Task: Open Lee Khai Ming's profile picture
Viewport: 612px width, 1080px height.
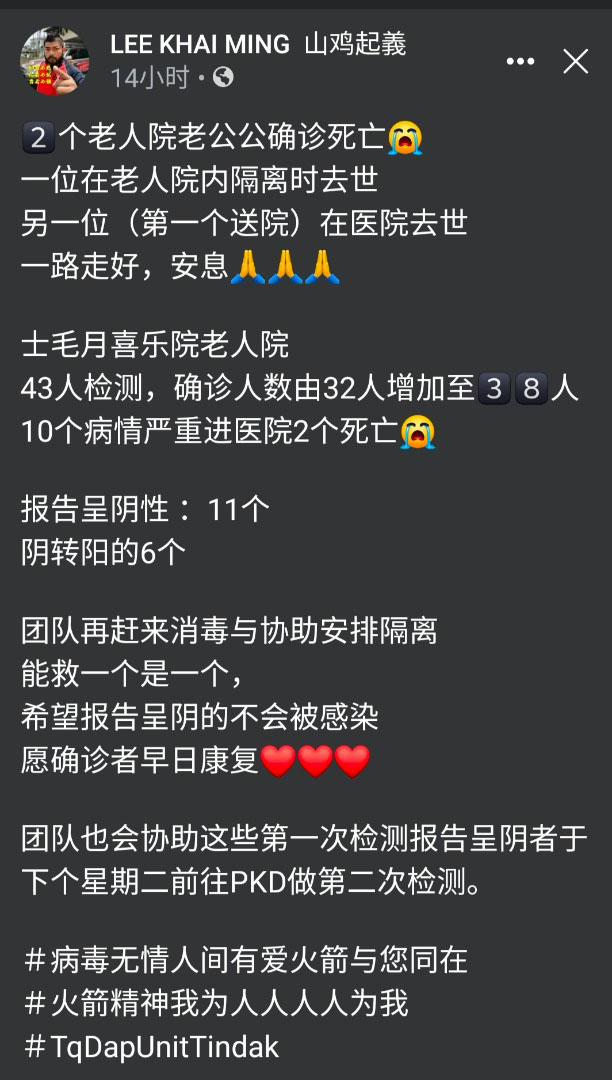Action: (55, 61)
